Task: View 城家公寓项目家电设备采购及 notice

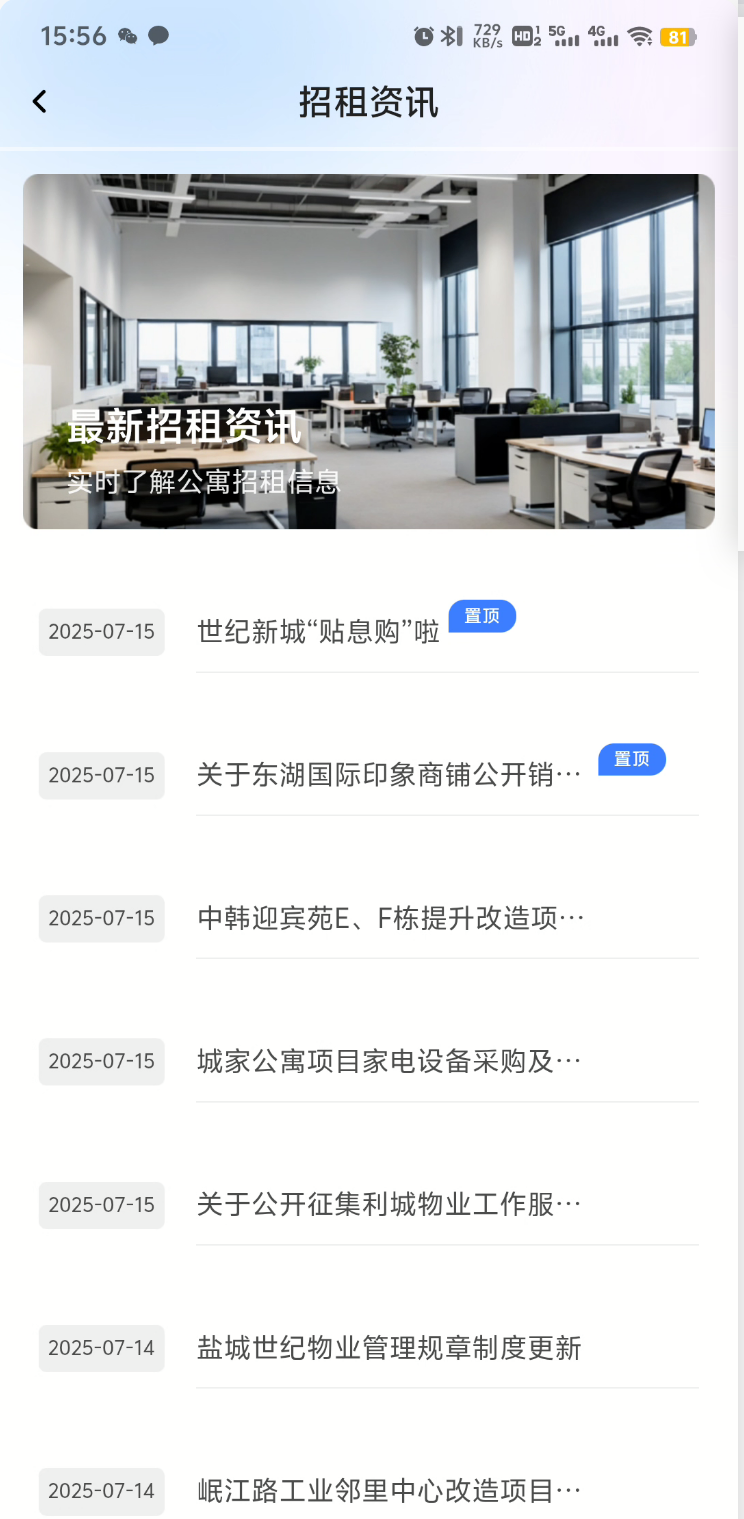Action: click(389, 1061)
